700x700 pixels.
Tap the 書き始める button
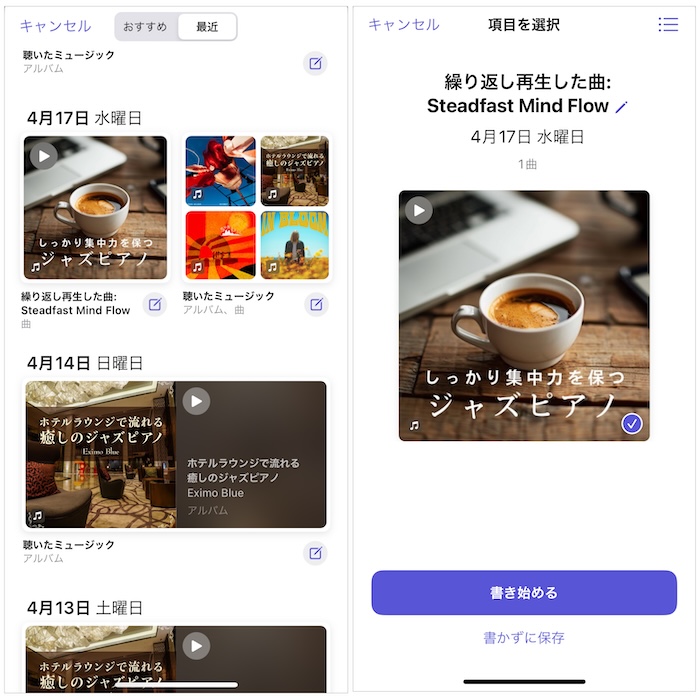pos(524,593)
